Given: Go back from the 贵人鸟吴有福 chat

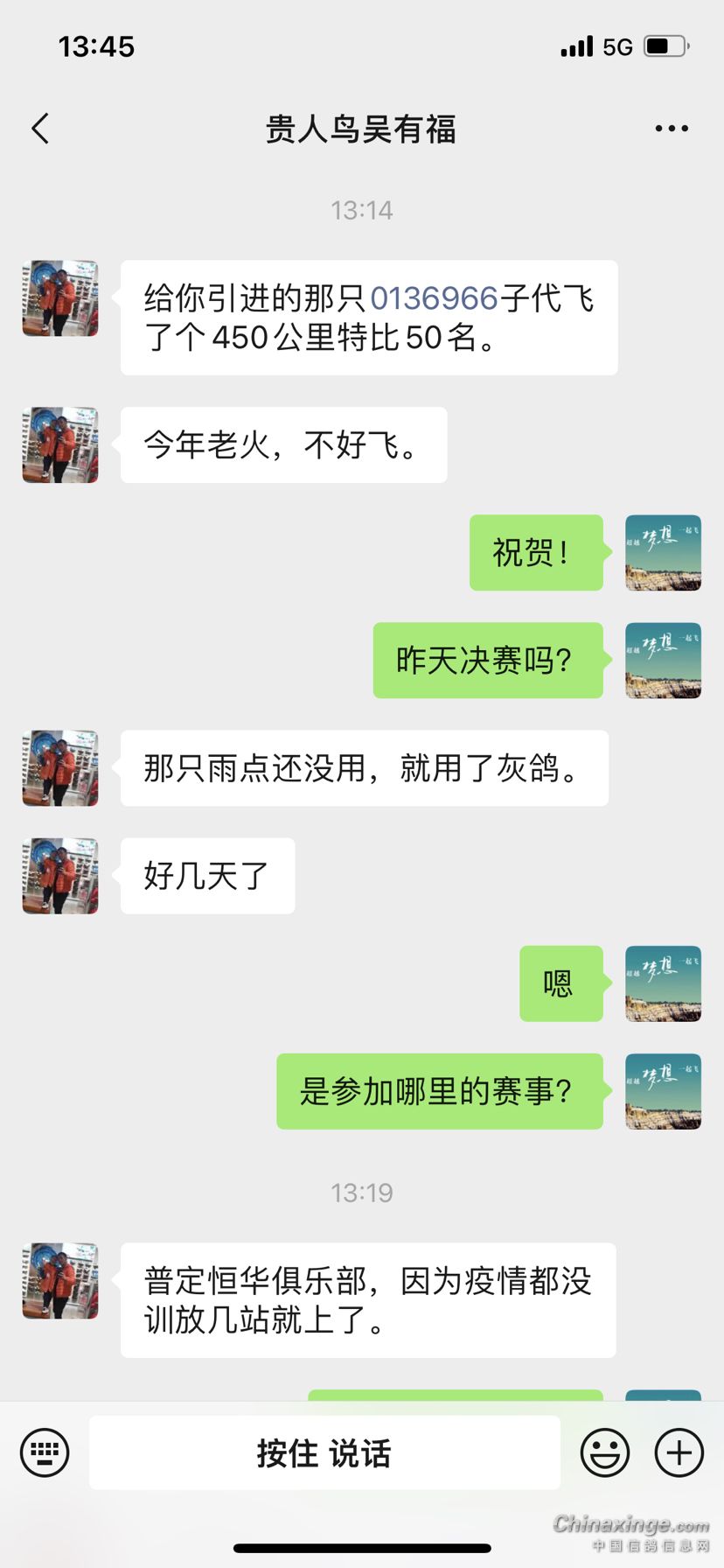Looking at the screenshot, I should (x=40, y=129).
